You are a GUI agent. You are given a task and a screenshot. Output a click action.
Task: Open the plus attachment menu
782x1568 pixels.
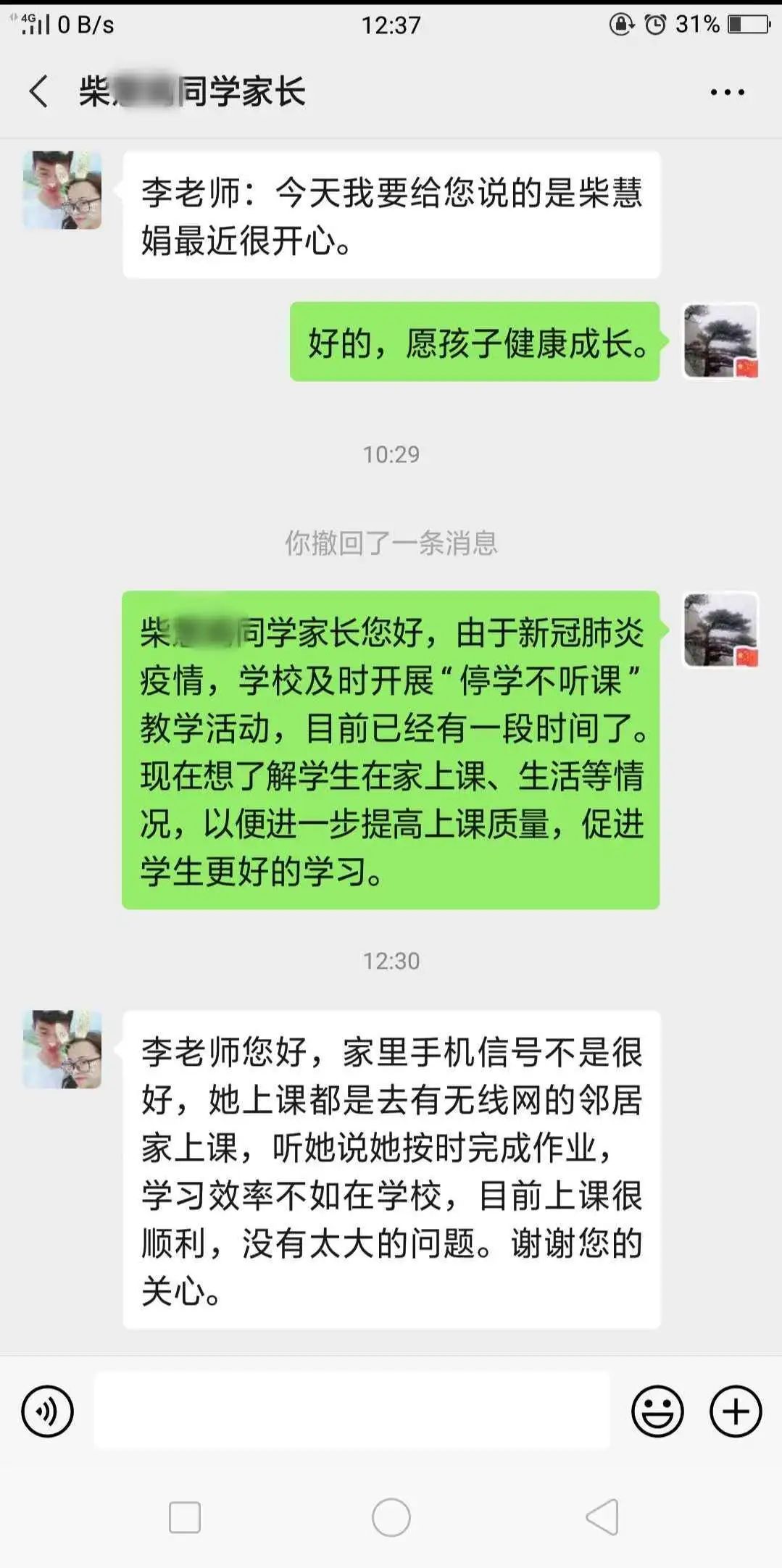[735, 1411]
